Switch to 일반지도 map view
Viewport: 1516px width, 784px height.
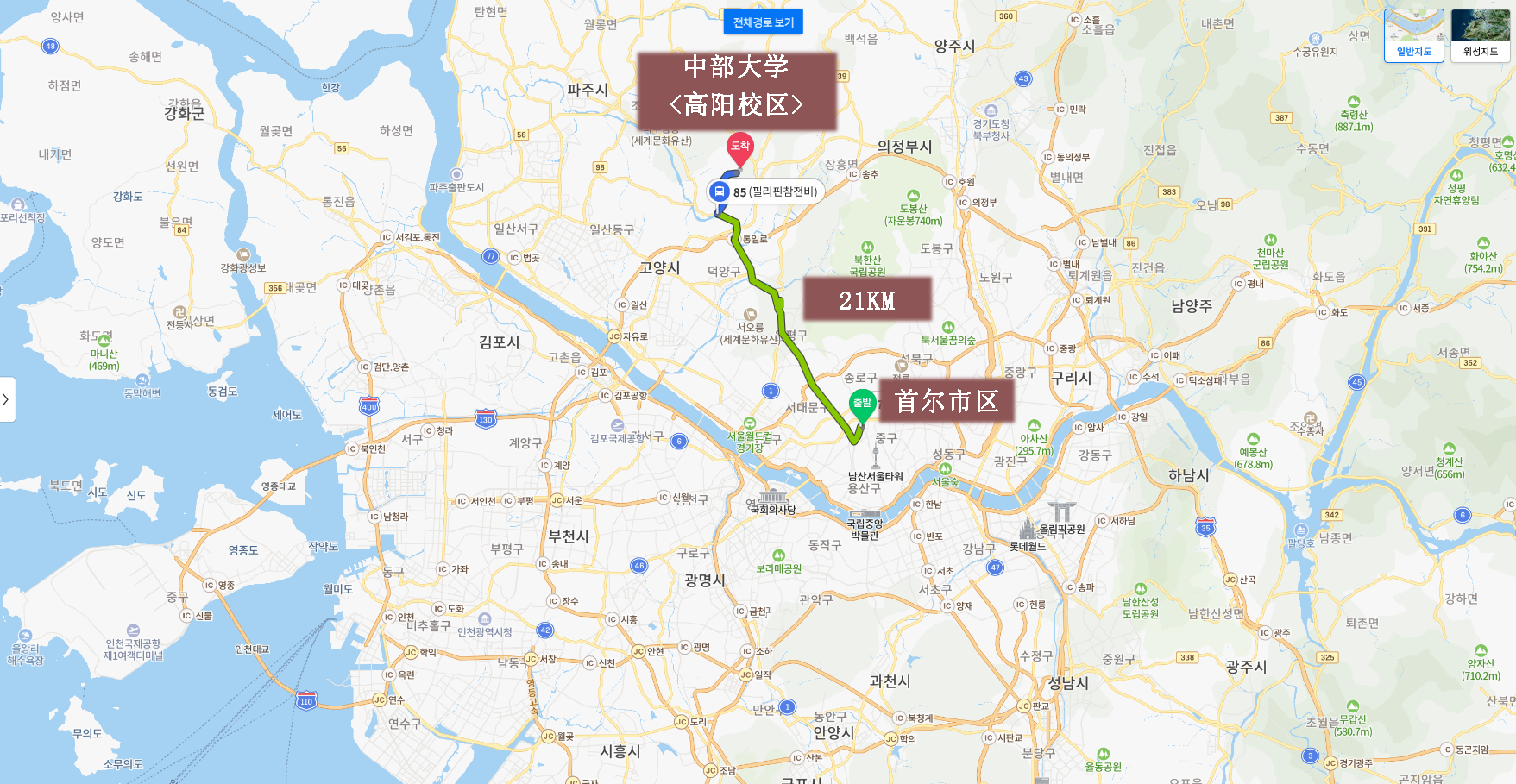pyautogui.click(x=1413, y=35)
